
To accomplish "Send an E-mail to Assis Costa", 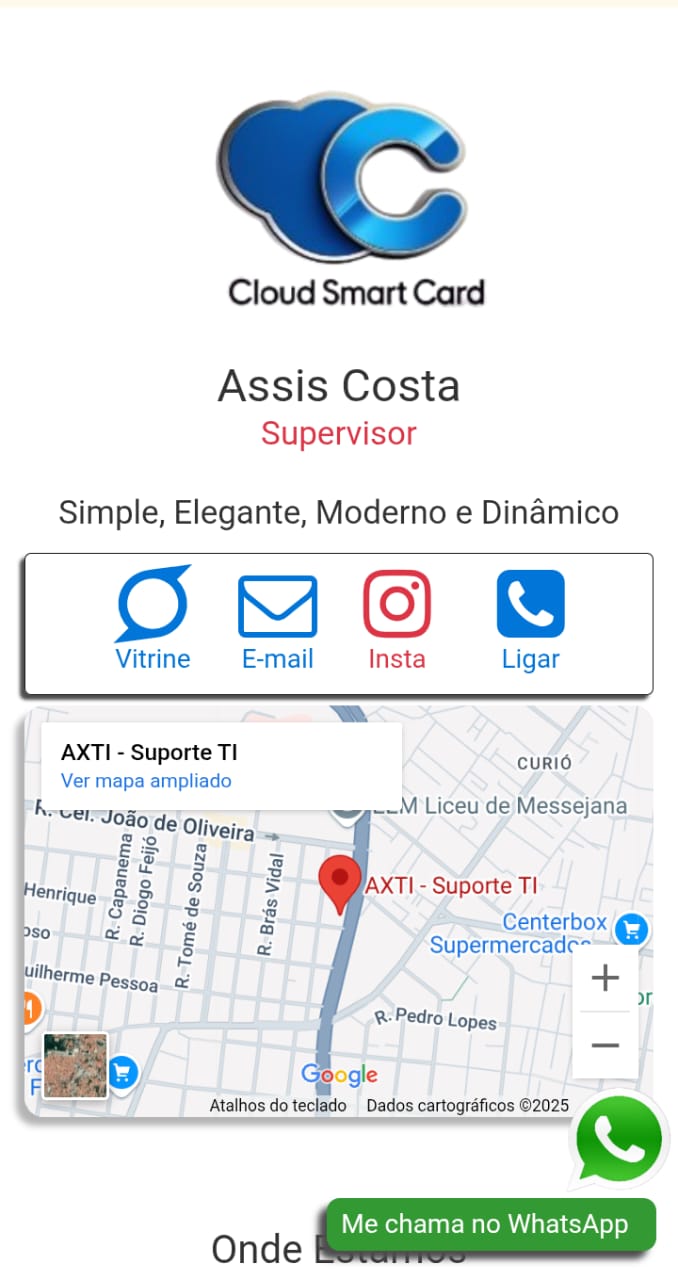I will pyautogui.click(x=277, y=620).
